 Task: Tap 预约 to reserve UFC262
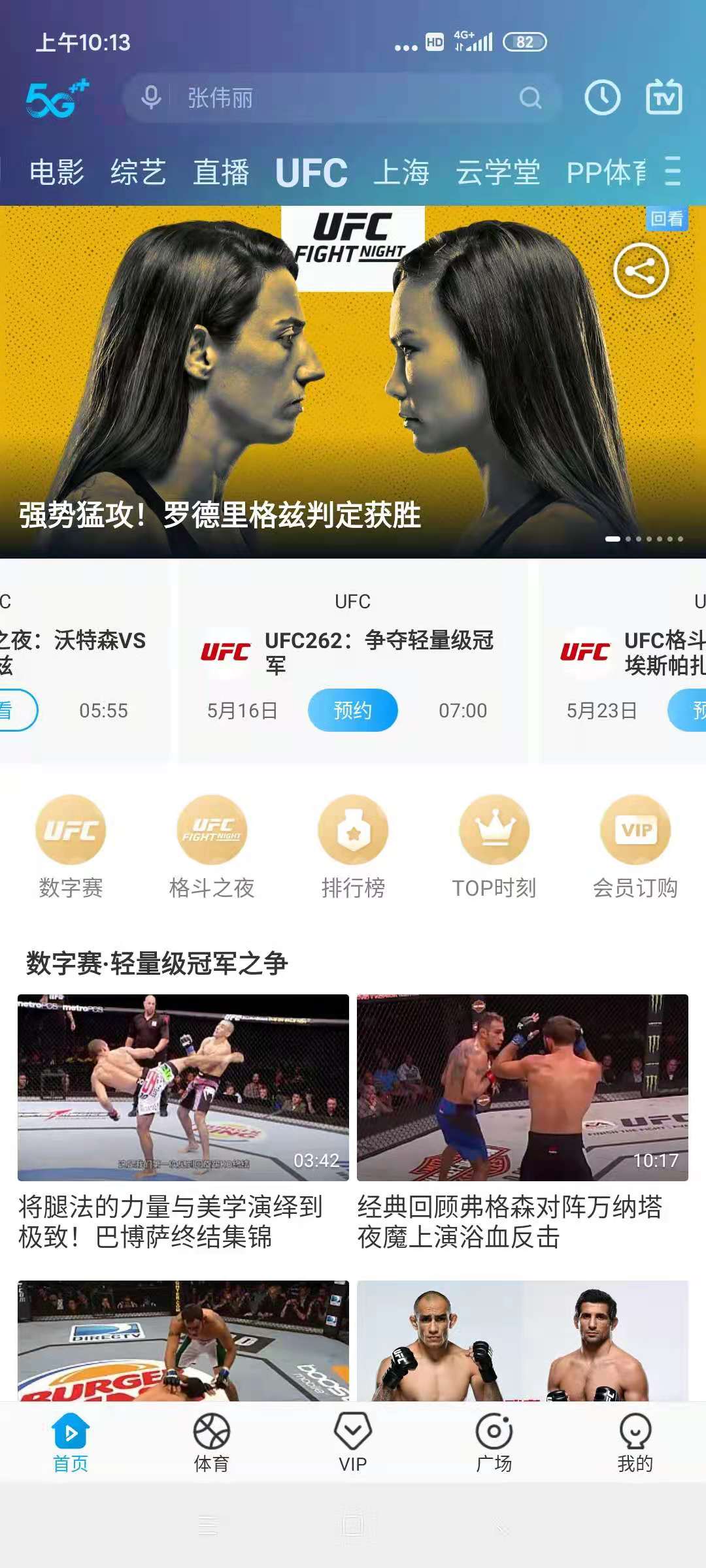tap(354, 710)
